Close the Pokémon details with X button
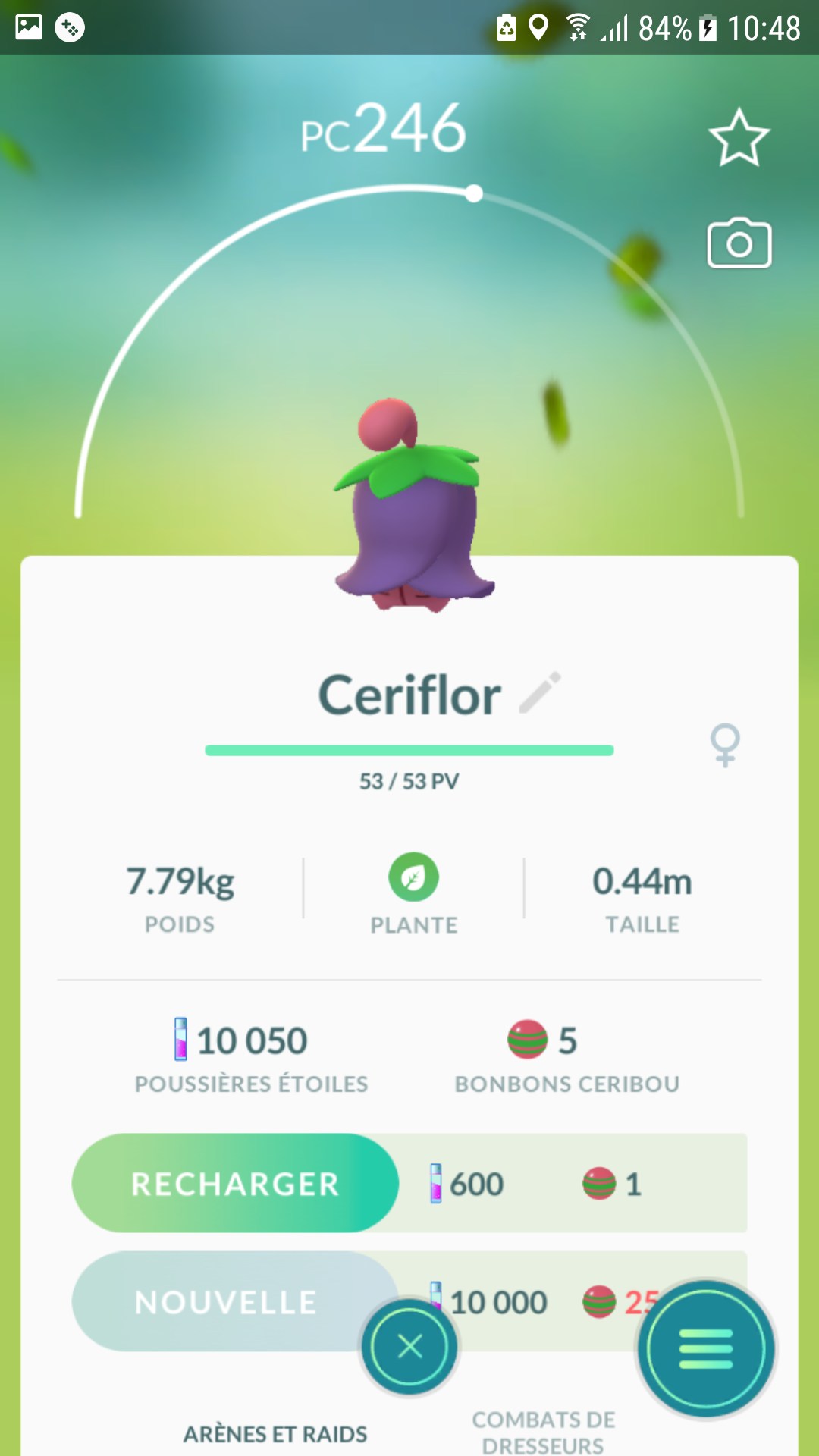Viewport: 819px width, 1456px height. pyautogui.click(x=409, y=1348)
